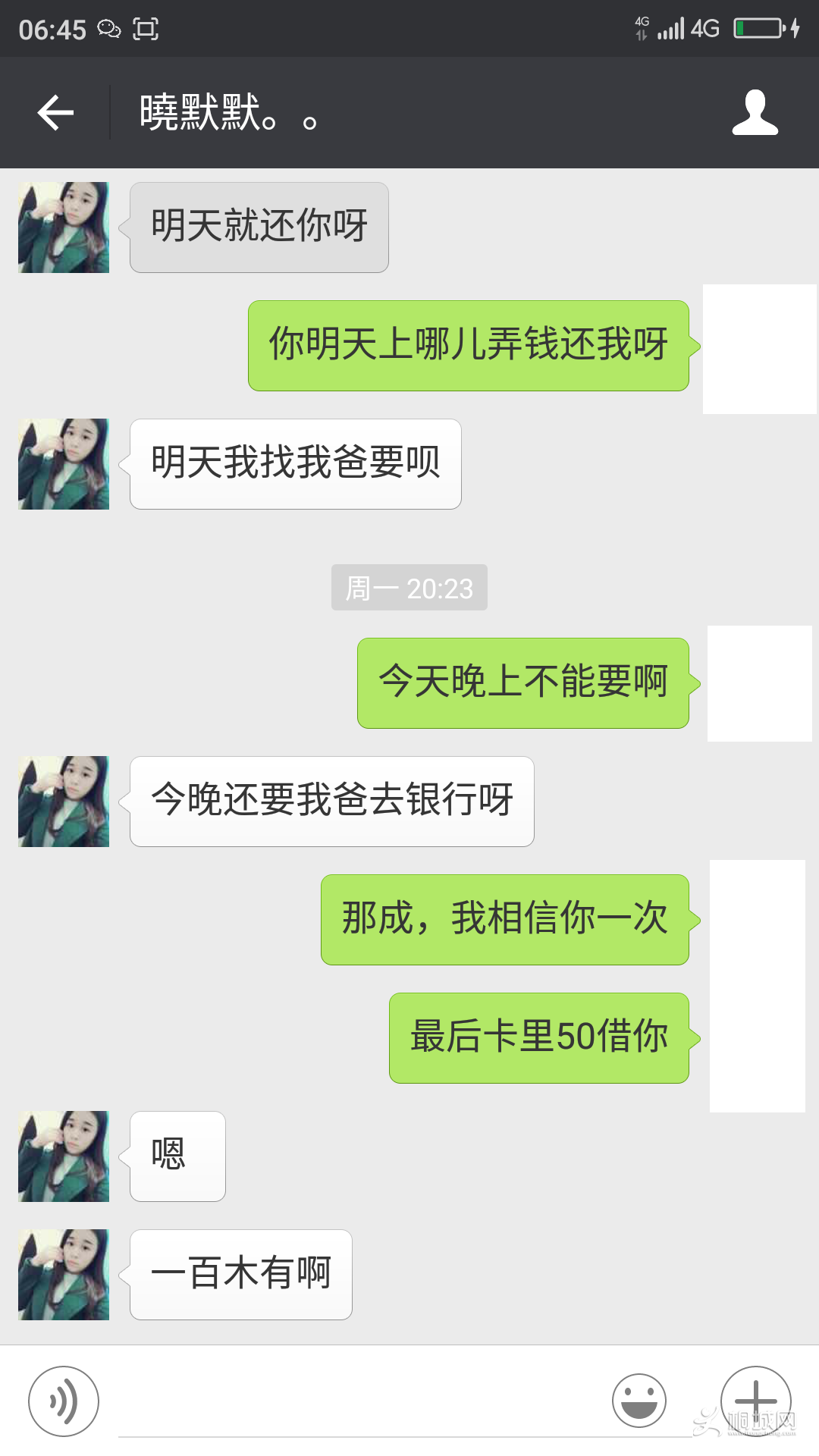Open avatar beside "明天就还你呀" message

tap(64, 227)
